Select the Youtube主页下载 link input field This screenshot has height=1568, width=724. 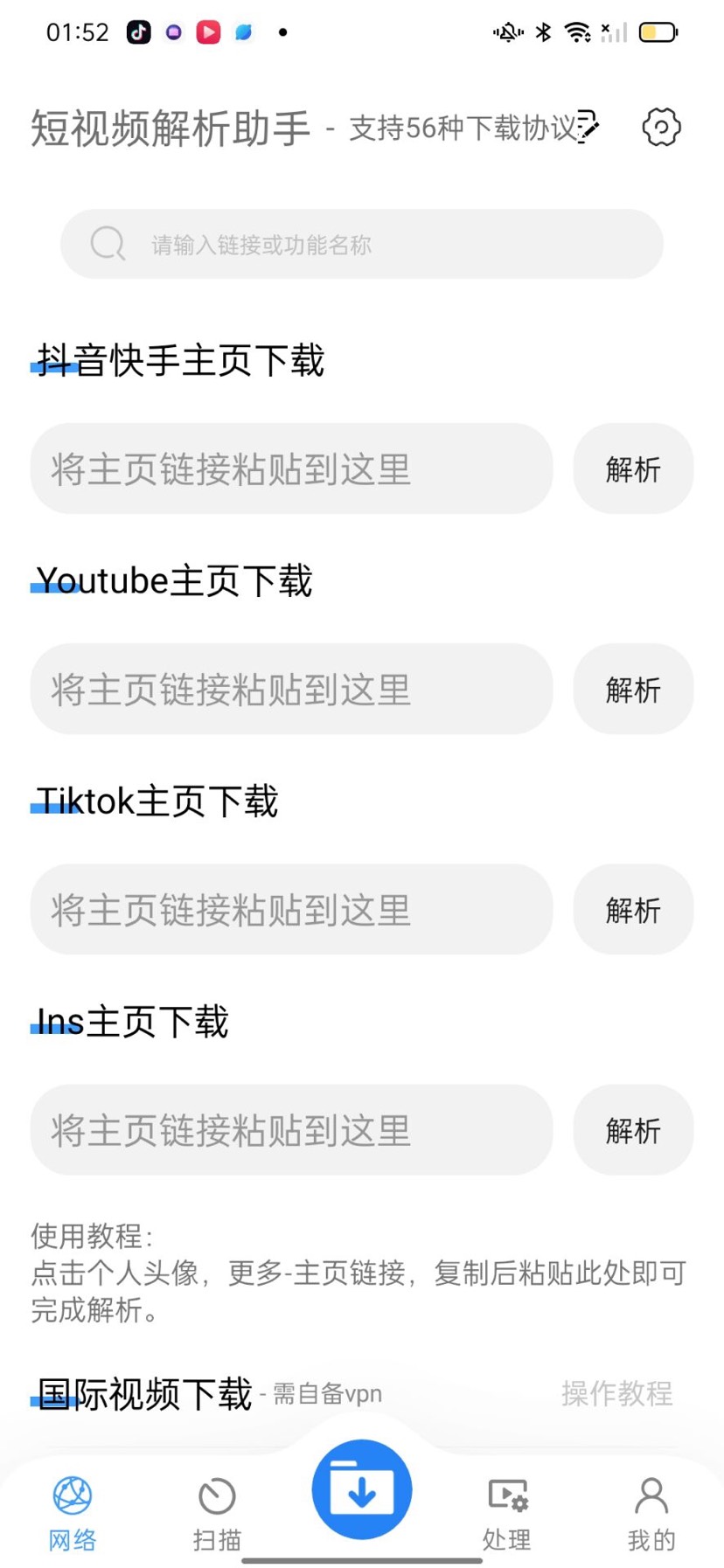tap(291, 689)
